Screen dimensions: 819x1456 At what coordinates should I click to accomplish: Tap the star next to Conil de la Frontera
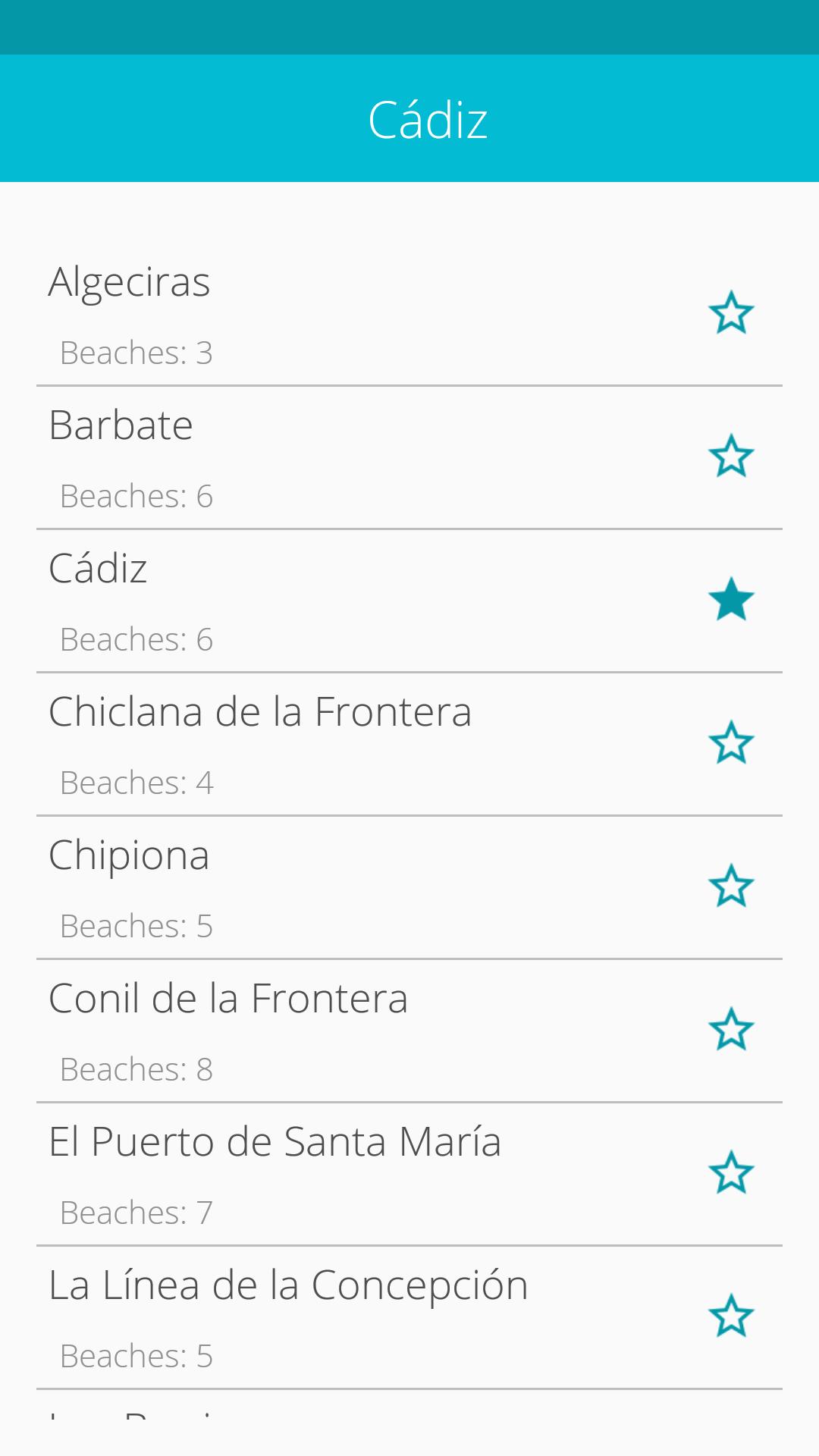click(x=731, y=1029)
